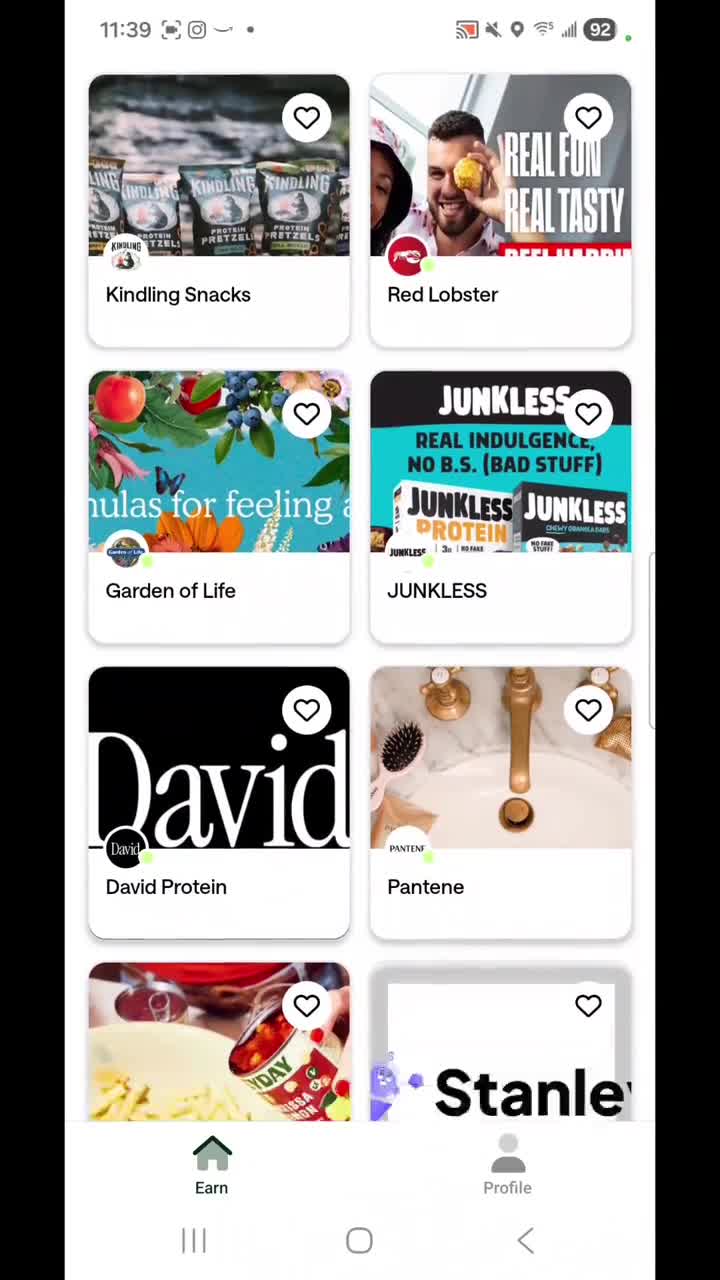Select the Earn tab
This screenshot has width=720, height=1280.
pos(211,1165)
